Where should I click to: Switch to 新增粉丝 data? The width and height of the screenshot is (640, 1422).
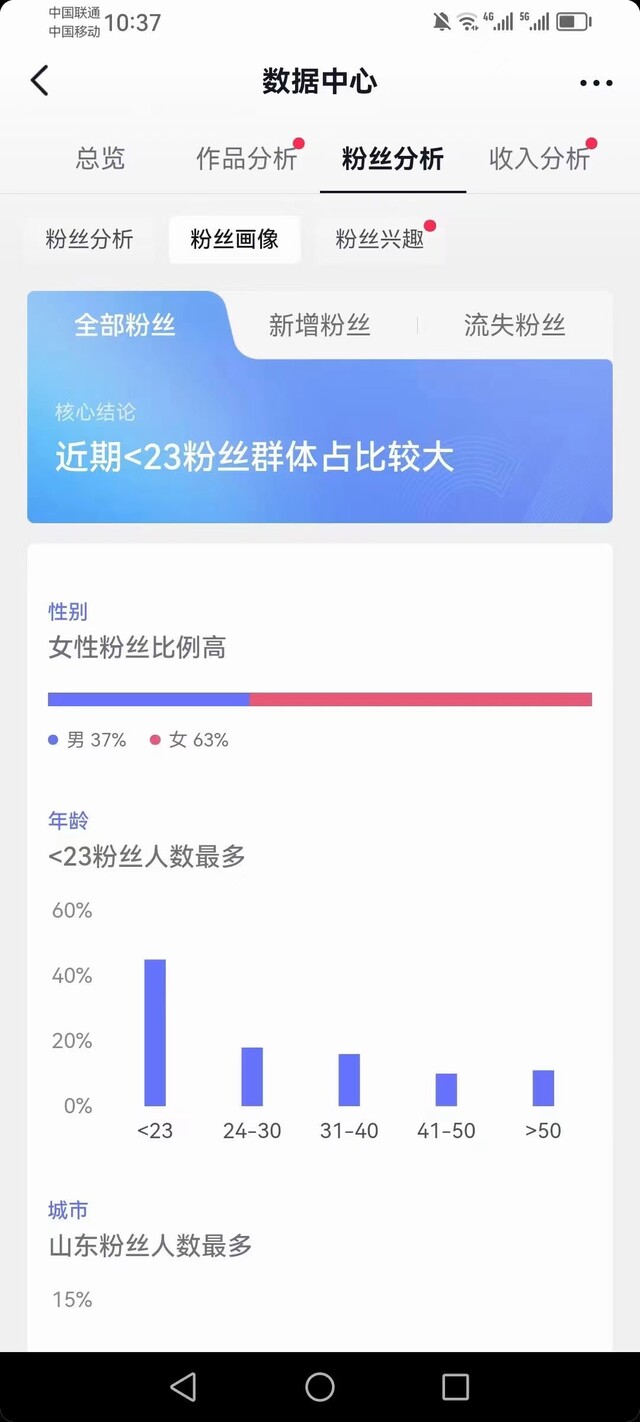320,324
